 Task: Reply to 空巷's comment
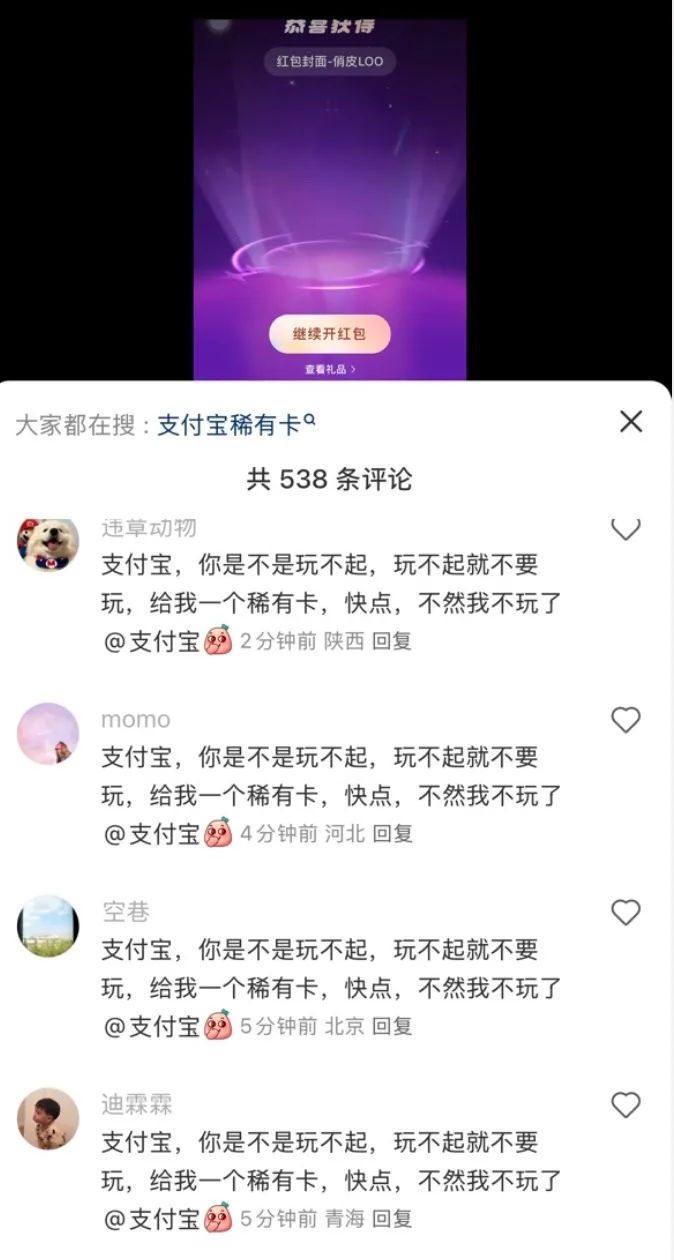(392, 1026)
